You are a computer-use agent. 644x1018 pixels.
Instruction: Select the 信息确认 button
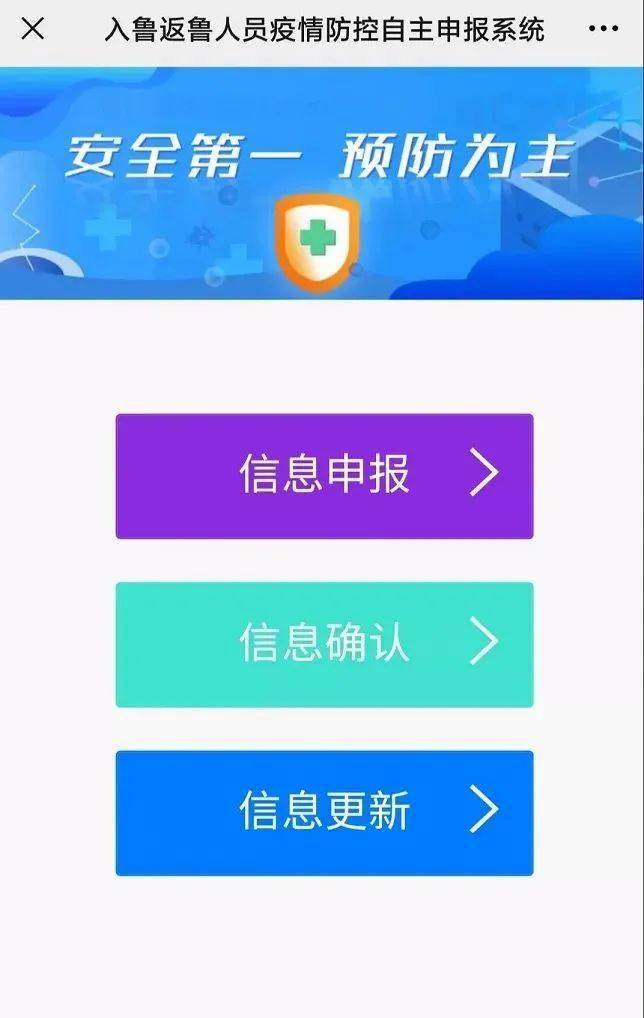pos(324,644)
